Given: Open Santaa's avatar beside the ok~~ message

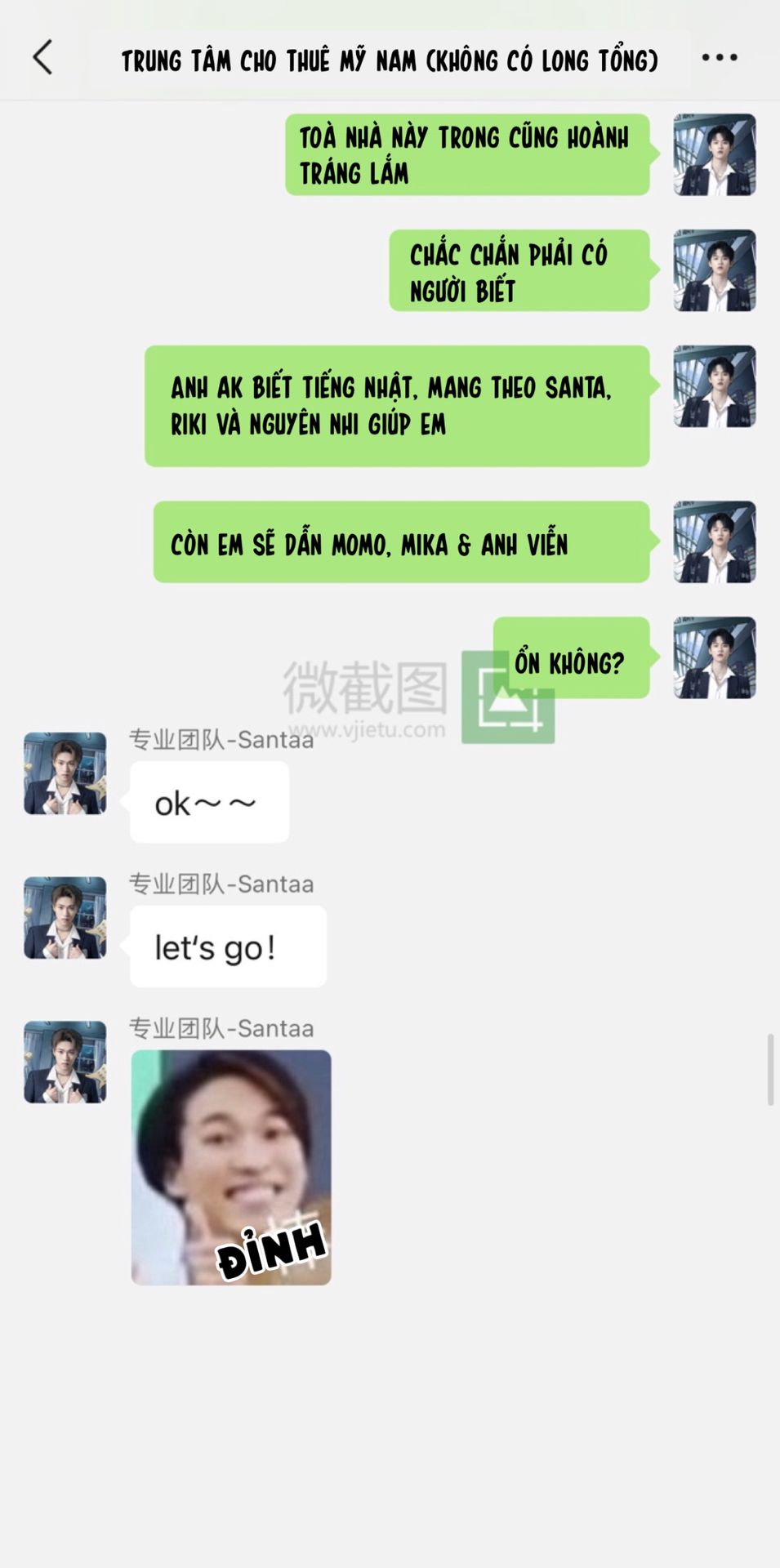Looking at the screenshot, I should (x=65, y=773).
